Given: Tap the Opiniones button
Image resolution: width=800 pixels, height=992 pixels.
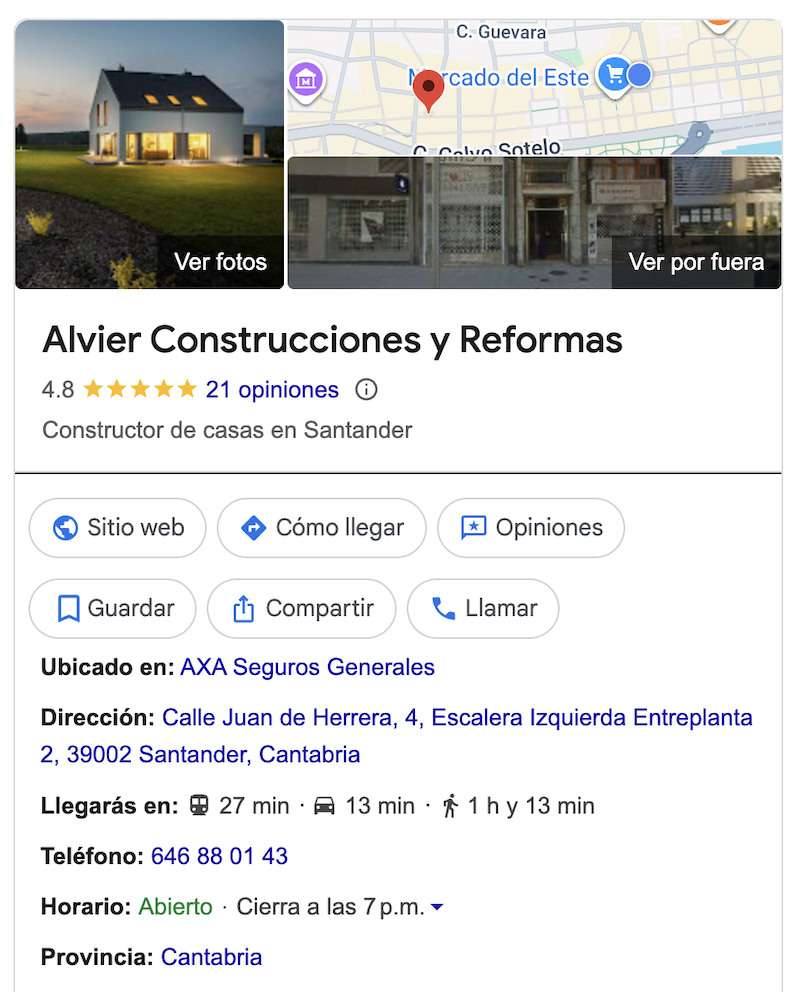Looking at the screenshot, I should pyautogui.click(x=531, y=528).
